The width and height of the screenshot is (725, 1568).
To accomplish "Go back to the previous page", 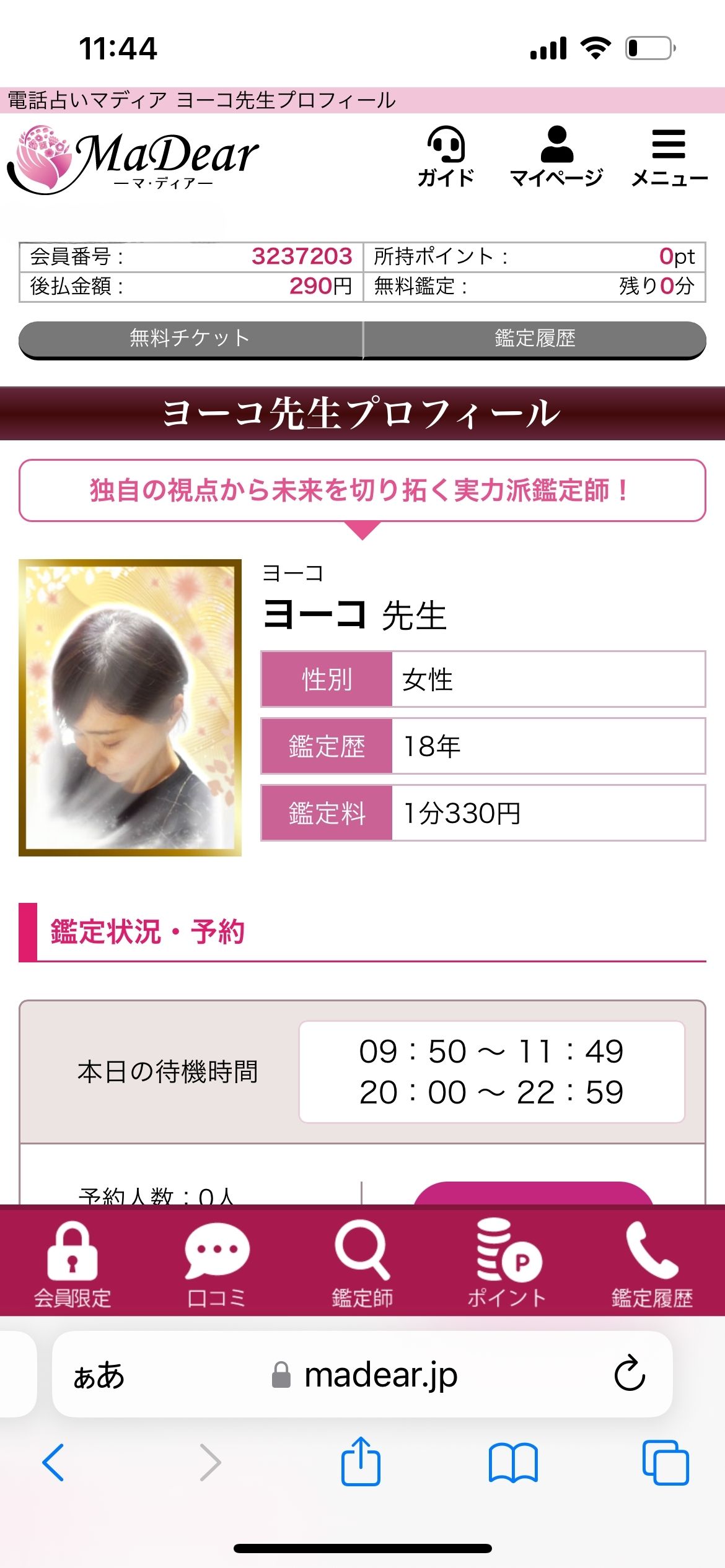I will tap(53, 1463).
